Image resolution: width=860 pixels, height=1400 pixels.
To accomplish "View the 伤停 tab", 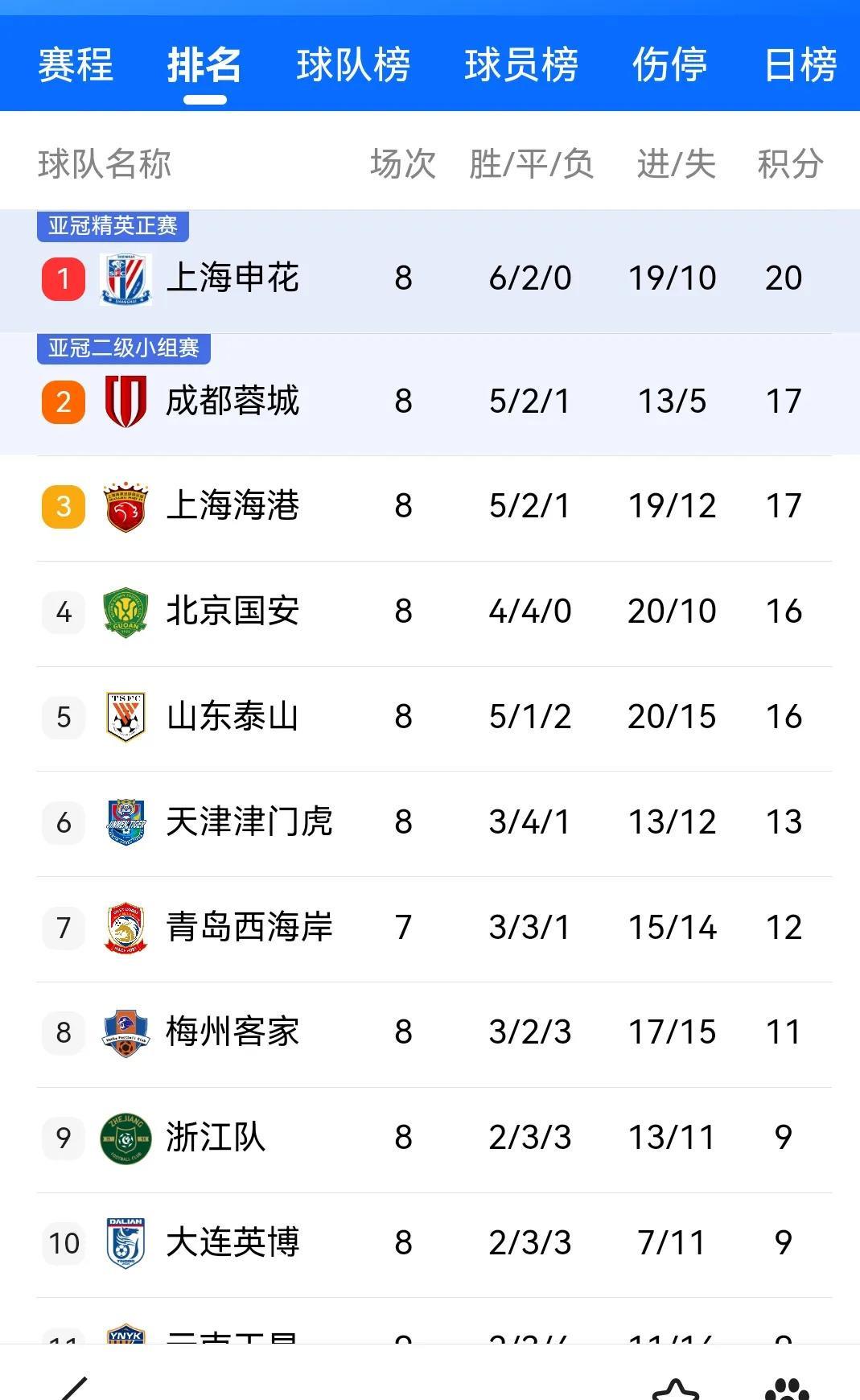I will [x=669, y=65].
